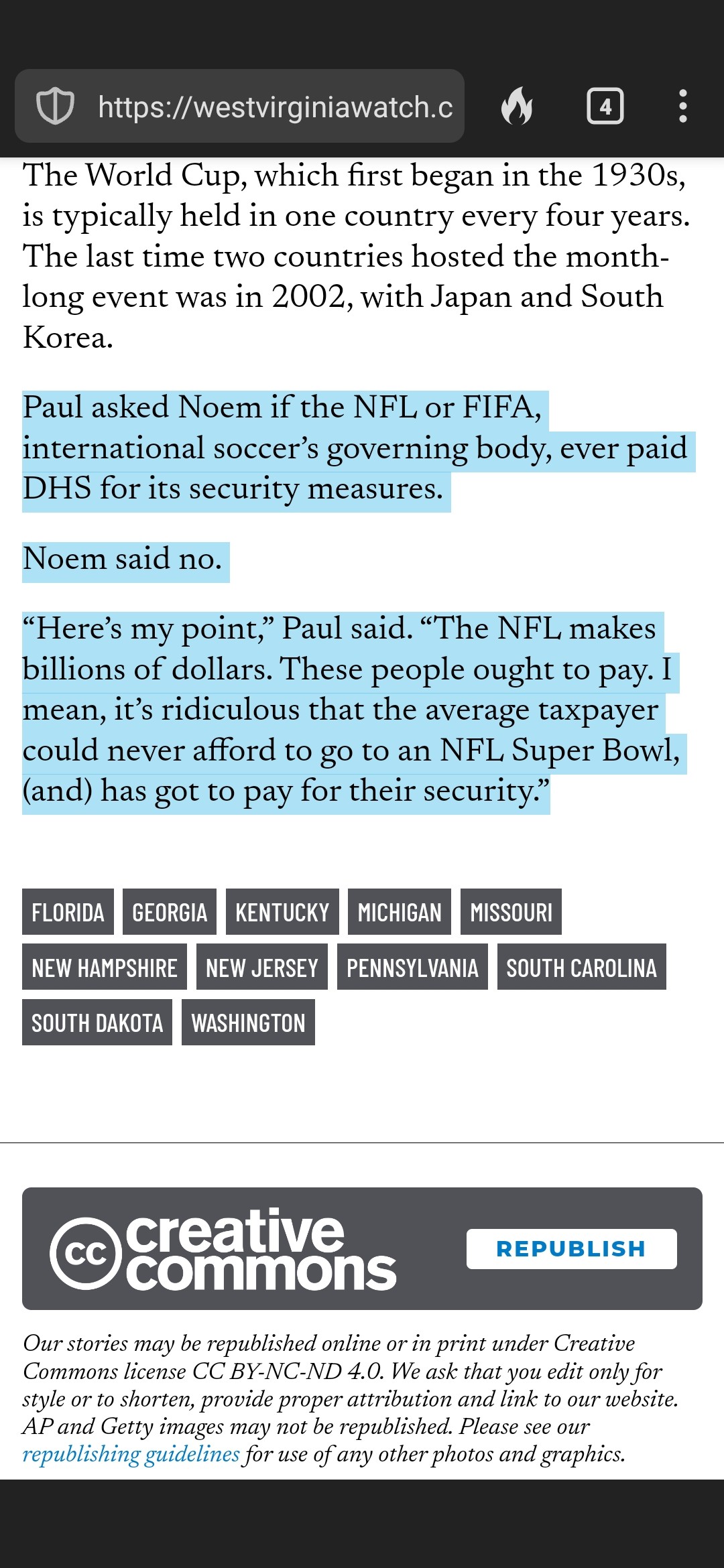Open the KENTUCKY tag
The image size is (724, 1568).
click(x=282, y=912)
